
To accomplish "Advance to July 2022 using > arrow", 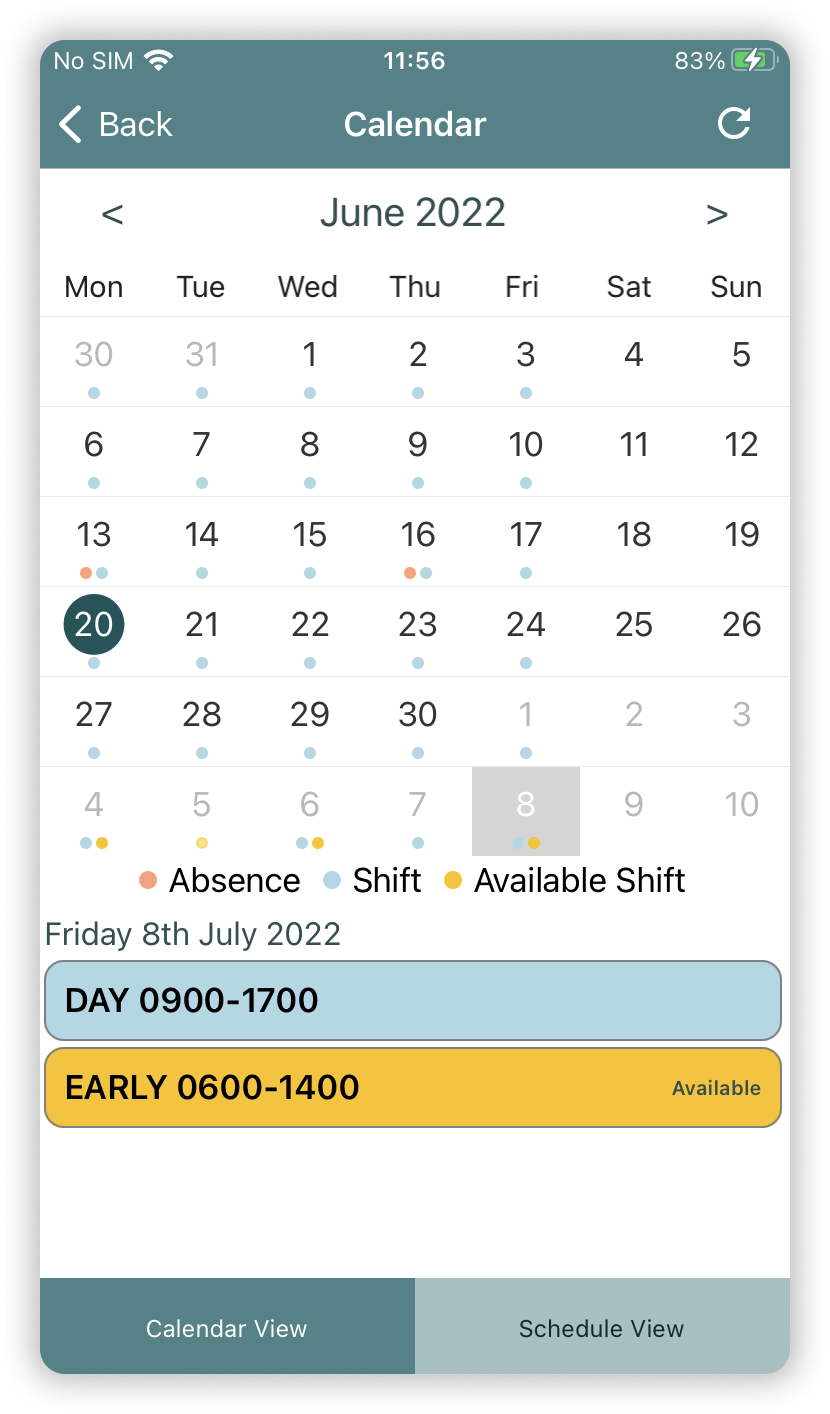I will click(x=718, y=213).
